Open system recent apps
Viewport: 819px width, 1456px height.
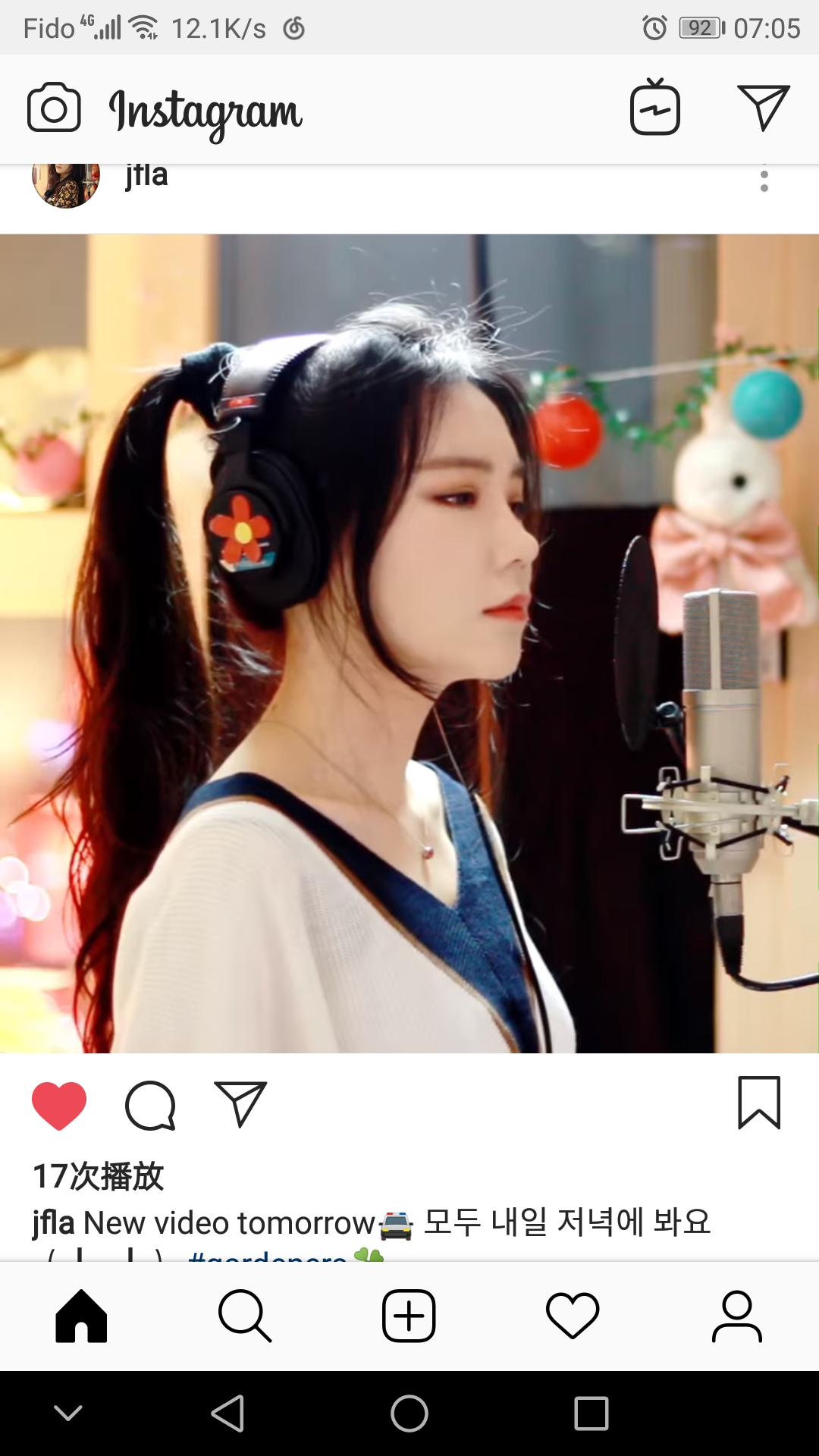pyautogui.click(x=591, y=1414)
